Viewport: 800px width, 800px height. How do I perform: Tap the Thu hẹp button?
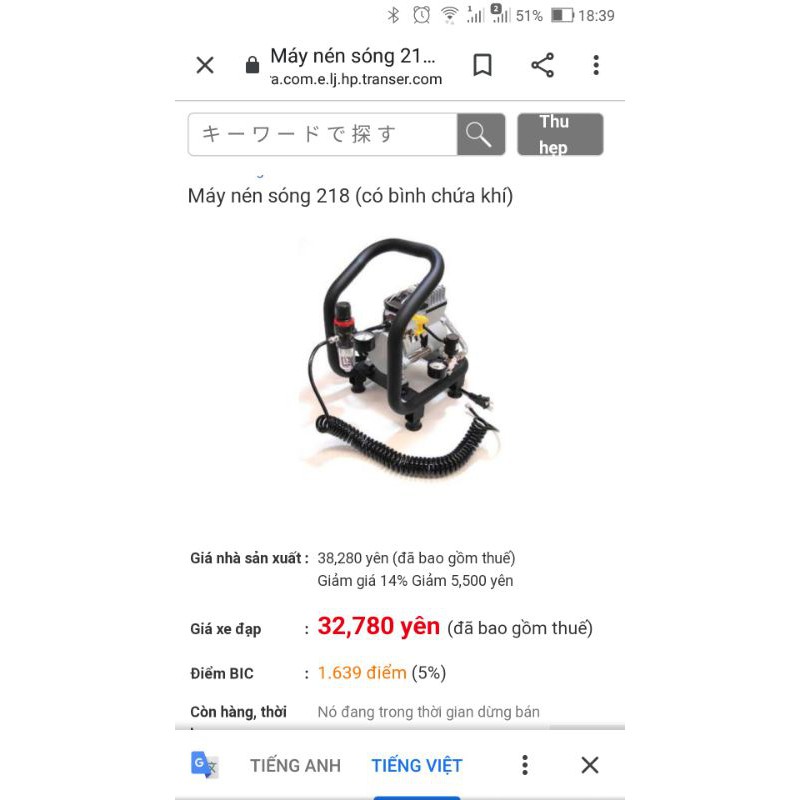tap(559, 134)
